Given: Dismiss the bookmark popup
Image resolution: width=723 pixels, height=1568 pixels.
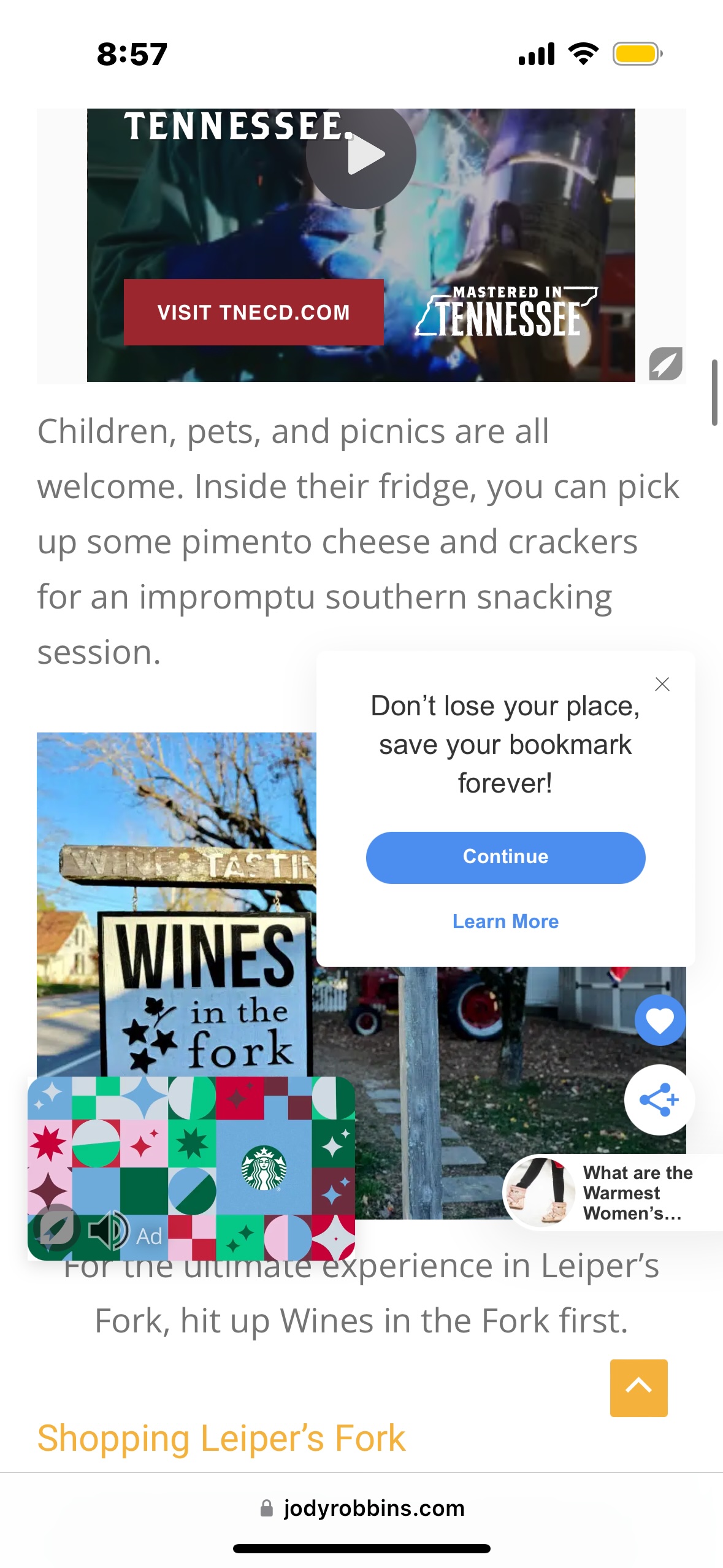Looking at the screenshot, I should click(662, 684).
